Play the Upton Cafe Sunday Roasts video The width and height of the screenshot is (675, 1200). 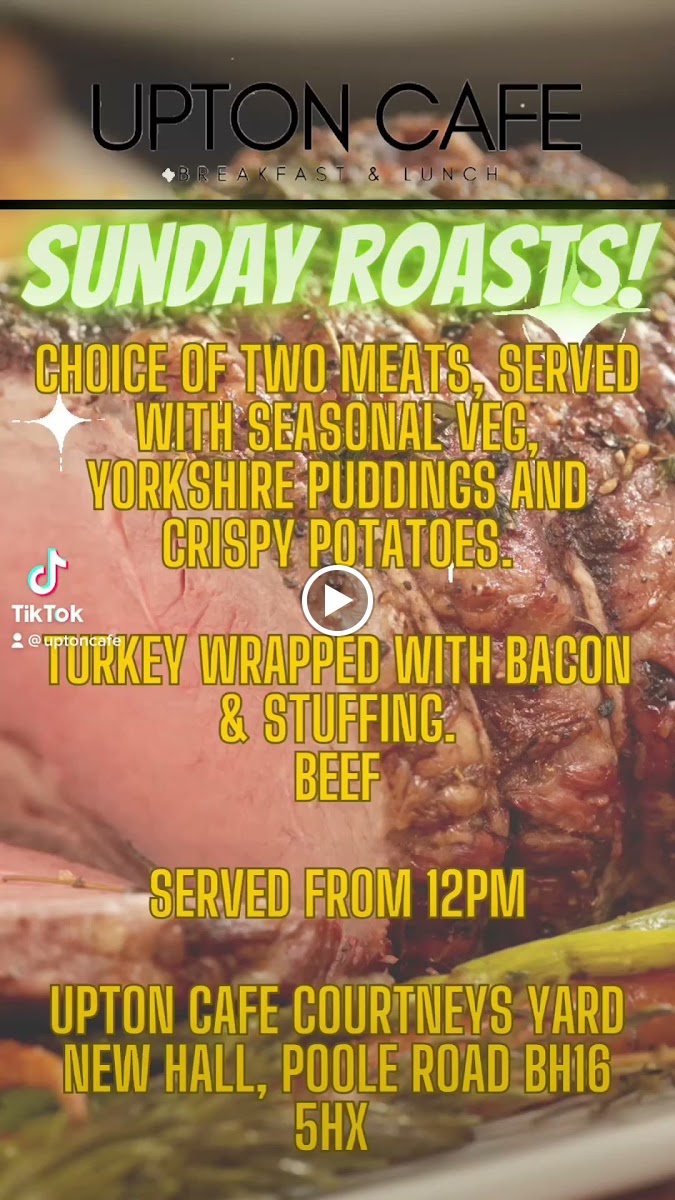point(337,600)
